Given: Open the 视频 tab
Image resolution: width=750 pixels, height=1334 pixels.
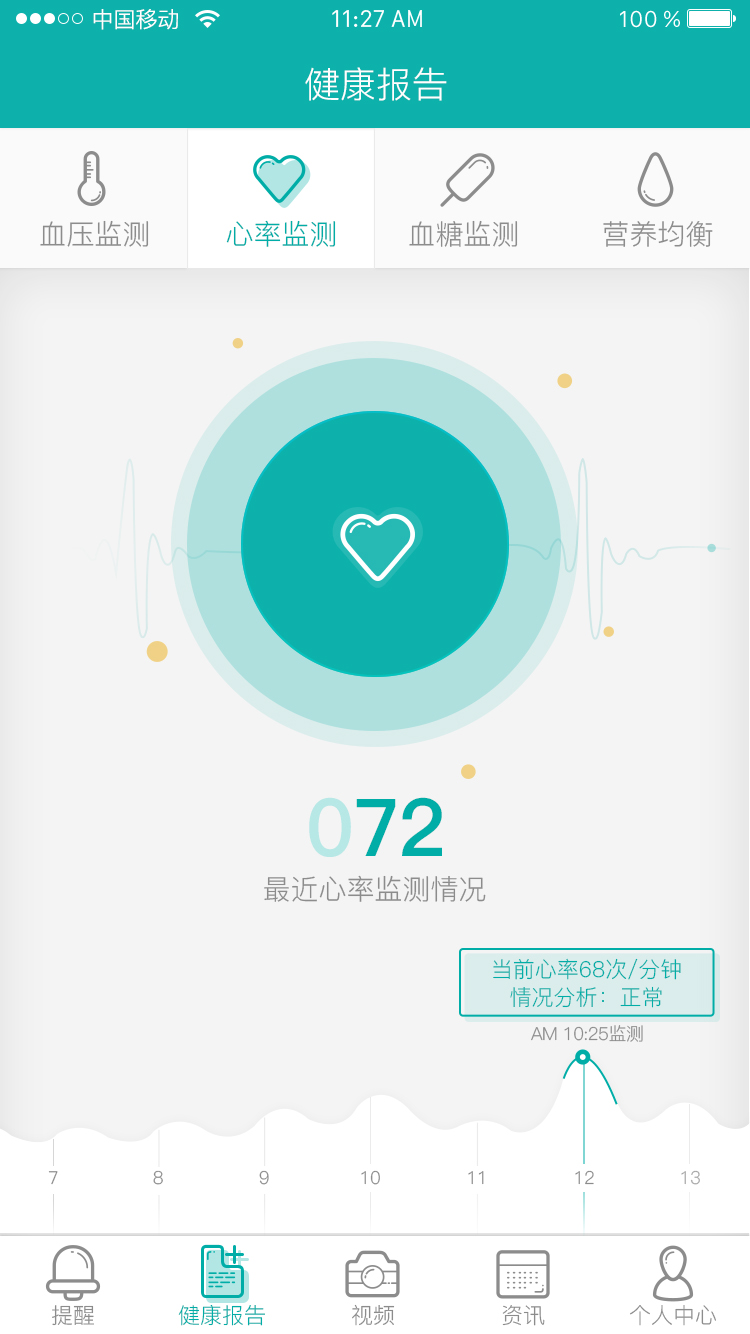Looking at the screenshot, I should [x=373, y=1285].
